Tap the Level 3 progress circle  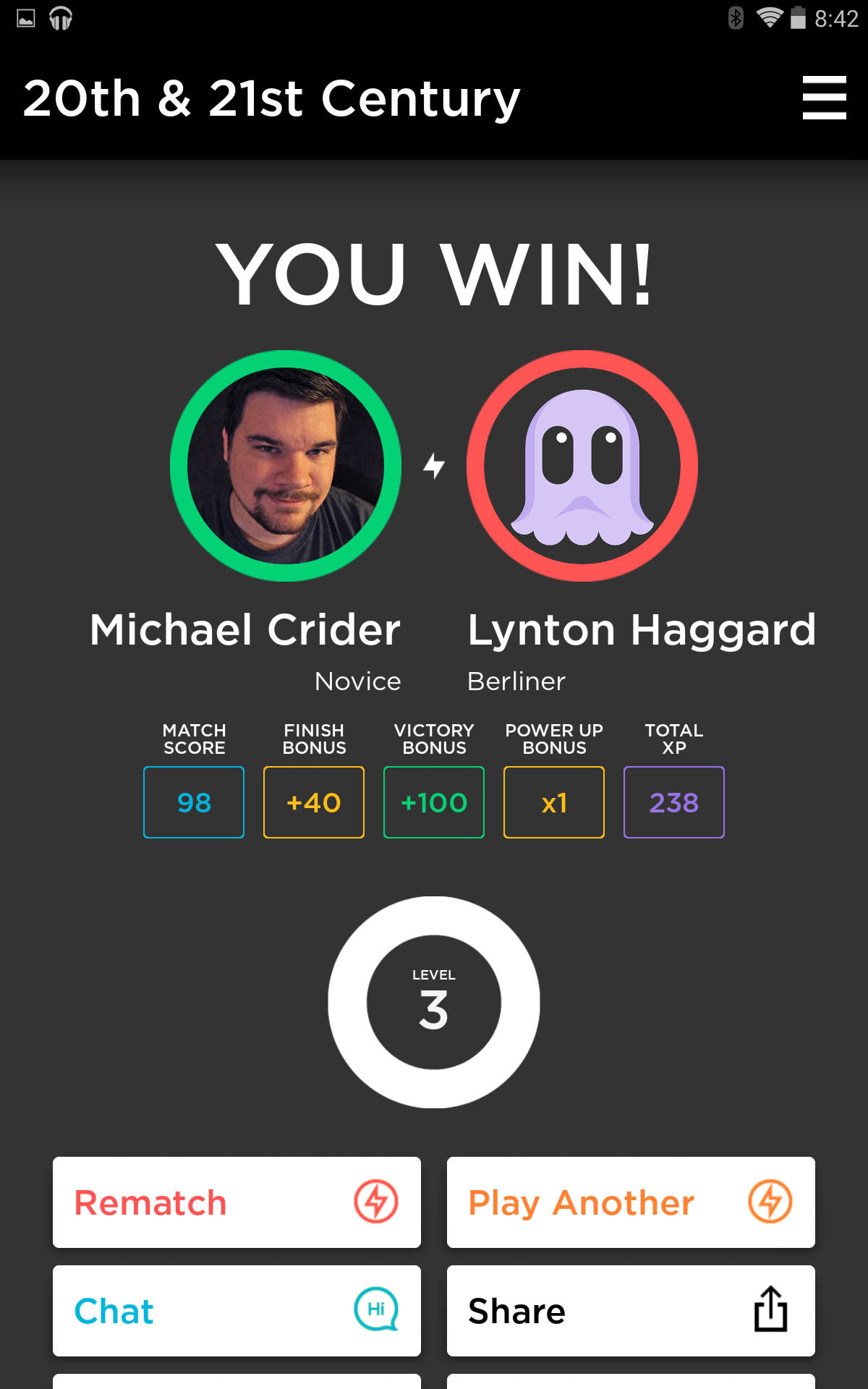point(434,1002)
